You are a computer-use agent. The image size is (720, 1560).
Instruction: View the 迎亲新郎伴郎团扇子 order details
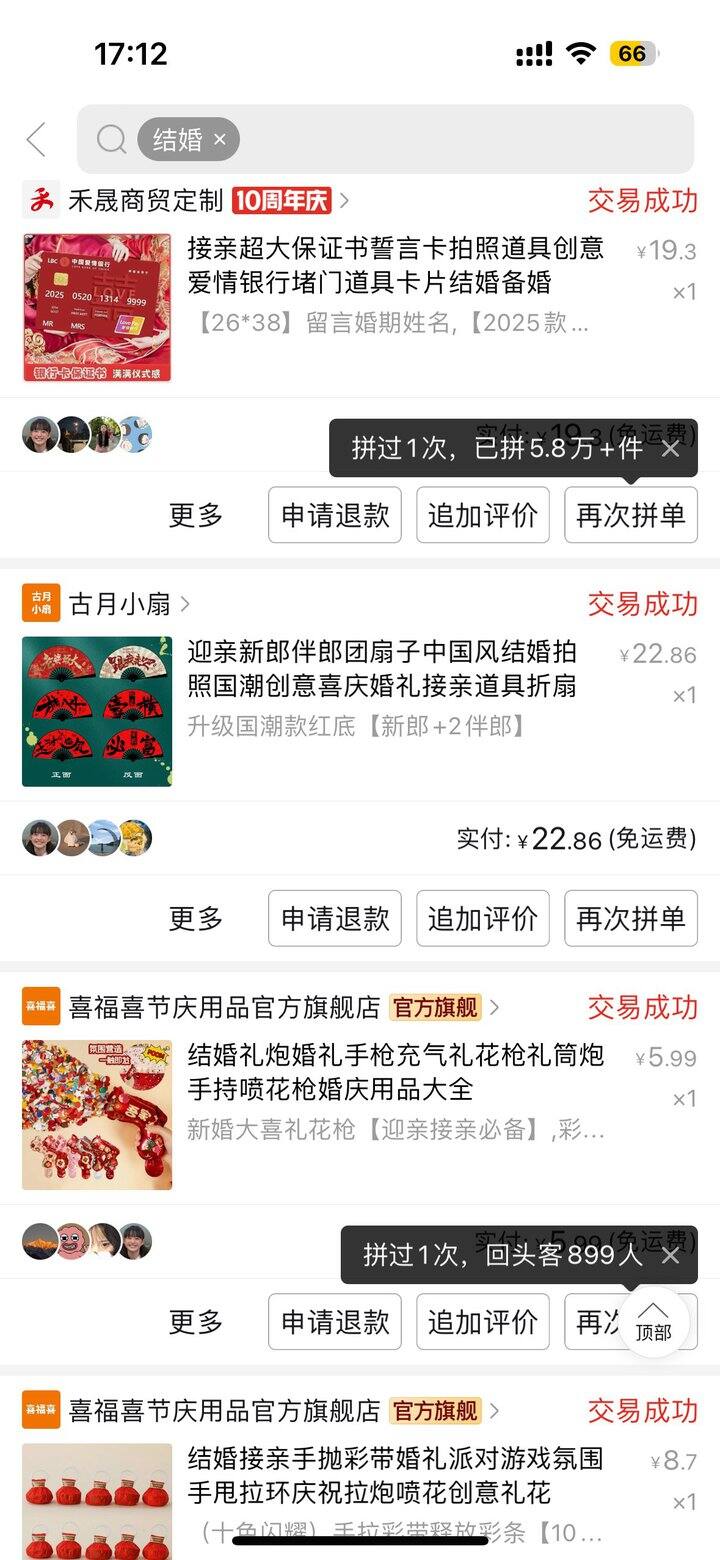pos(382,670)
